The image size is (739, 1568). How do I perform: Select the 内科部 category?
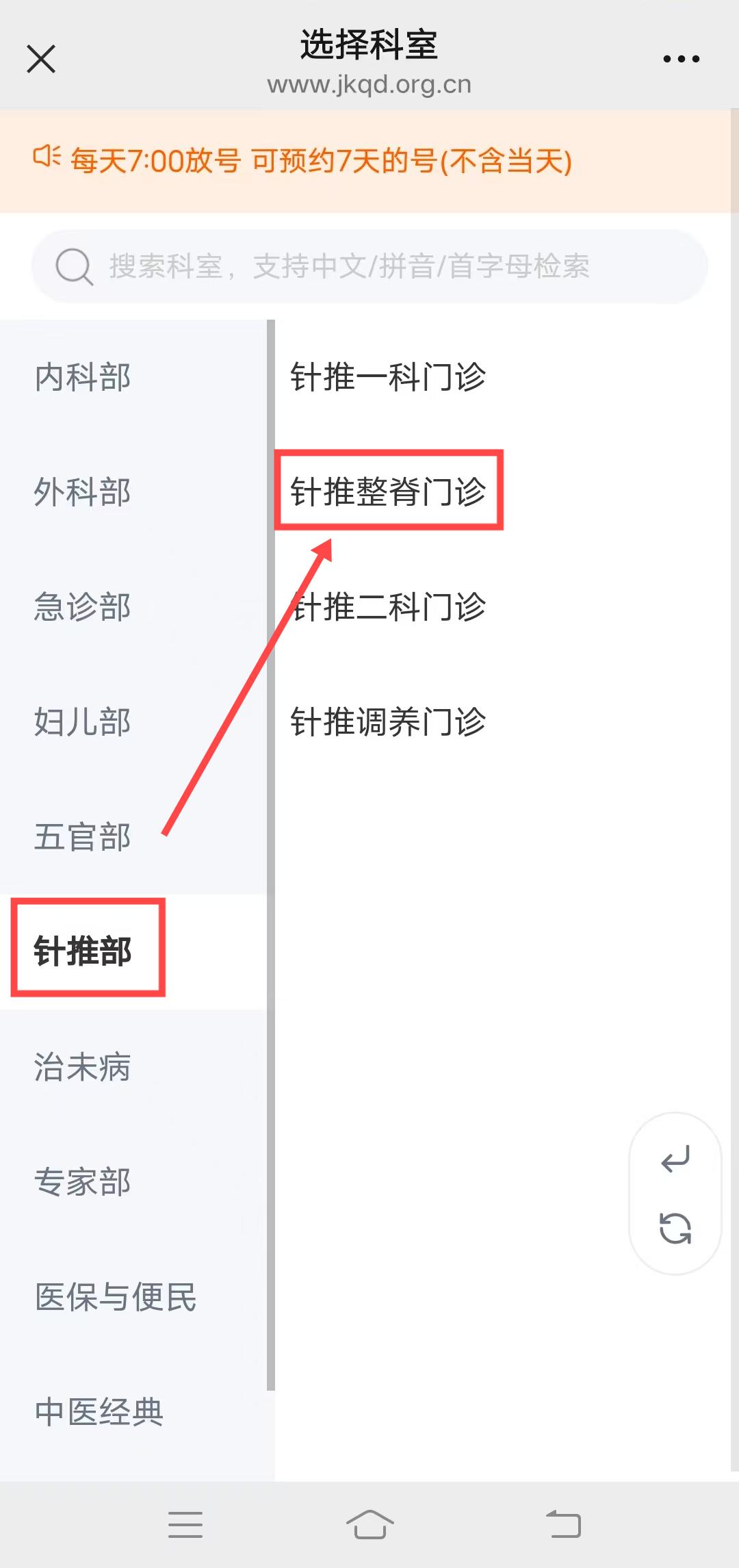(x=133, y=377)
